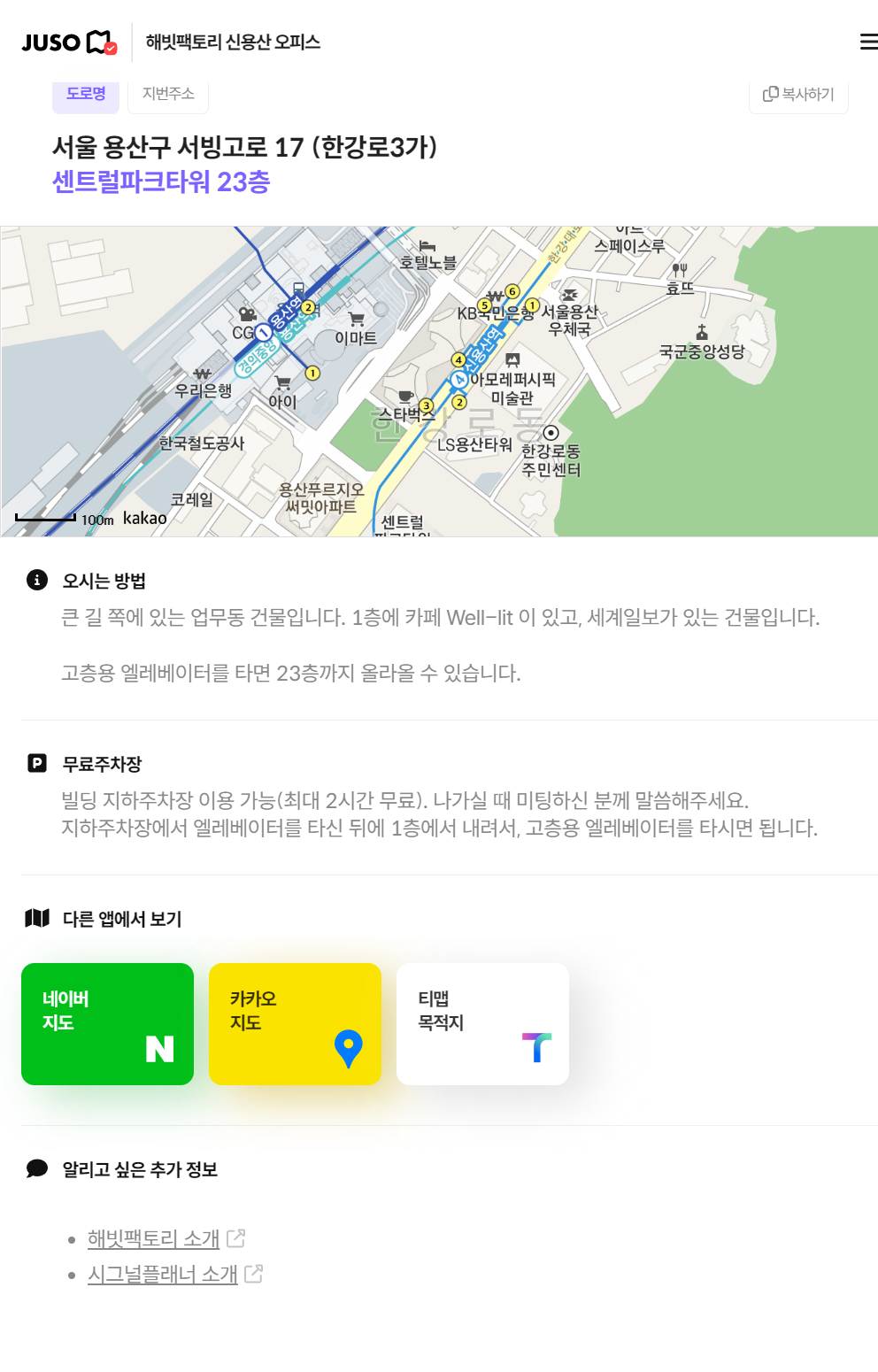
Task: Set destination in 티맵
Action: click(482, 1024)
